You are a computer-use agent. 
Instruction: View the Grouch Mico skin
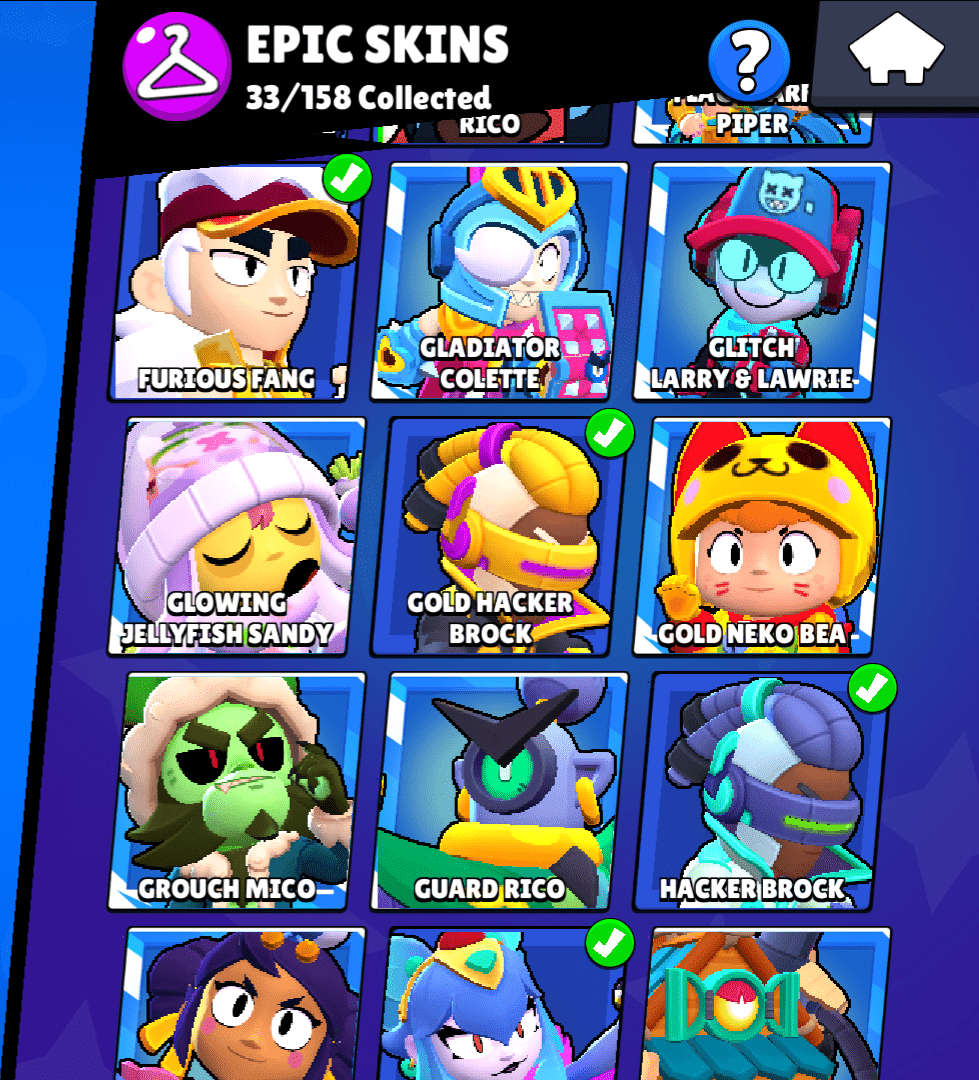(x=234, y=792)
